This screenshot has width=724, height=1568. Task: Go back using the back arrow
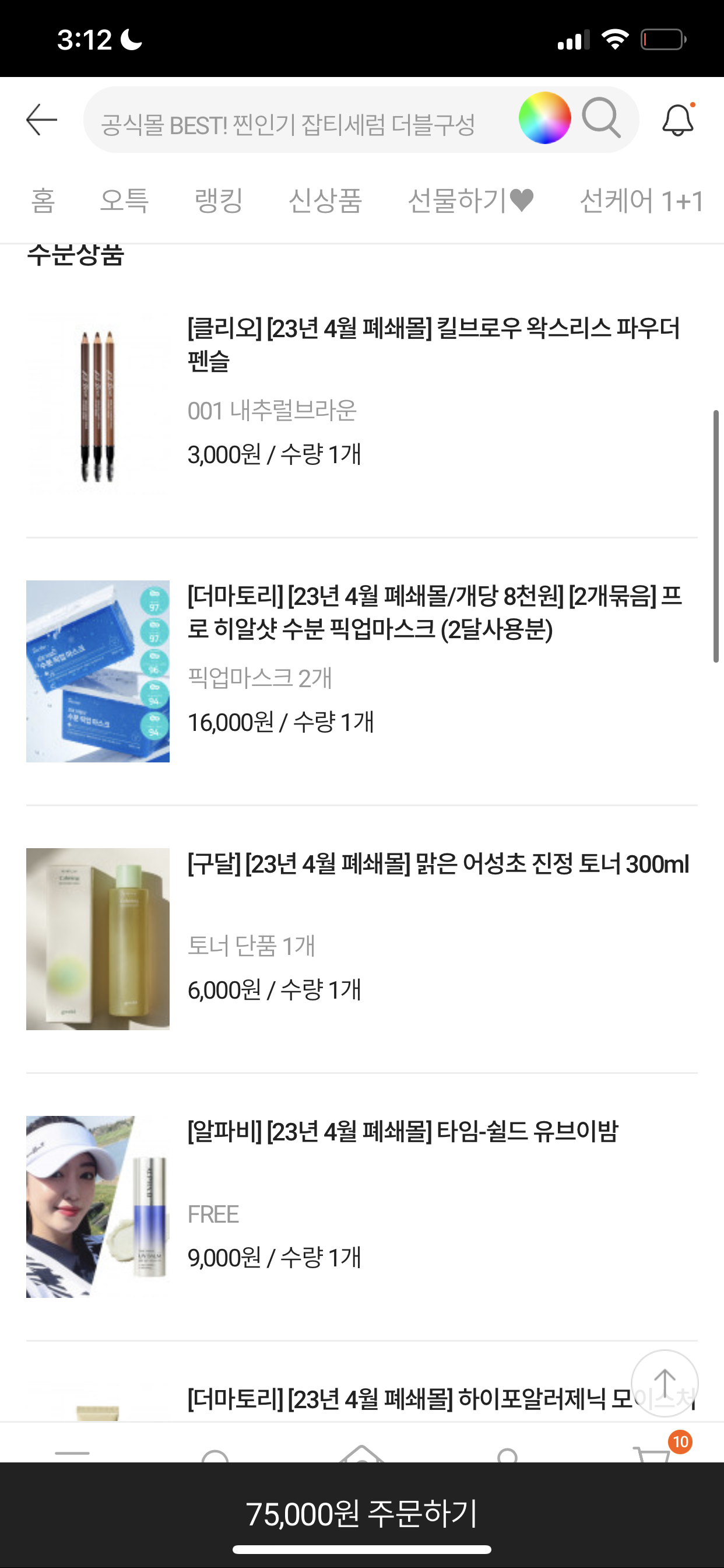point(41,120)
